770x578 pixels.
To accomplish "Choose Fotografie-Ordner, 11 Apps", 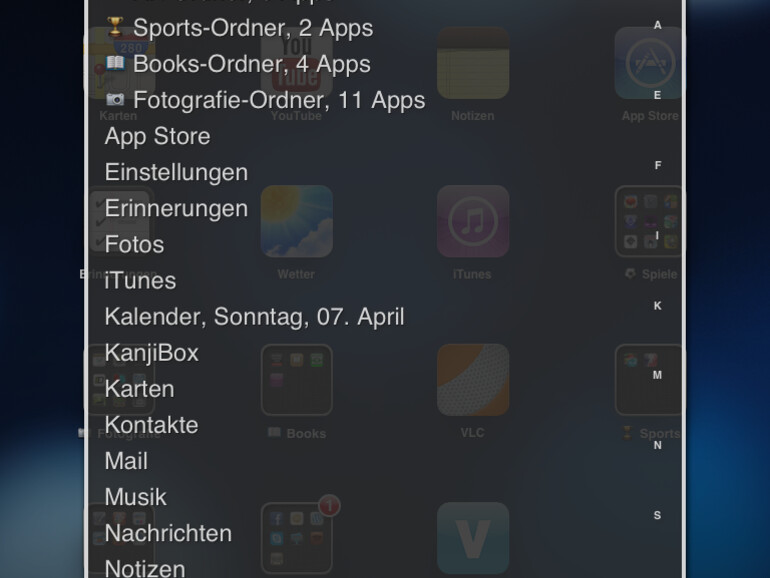I will coord(278,100).
